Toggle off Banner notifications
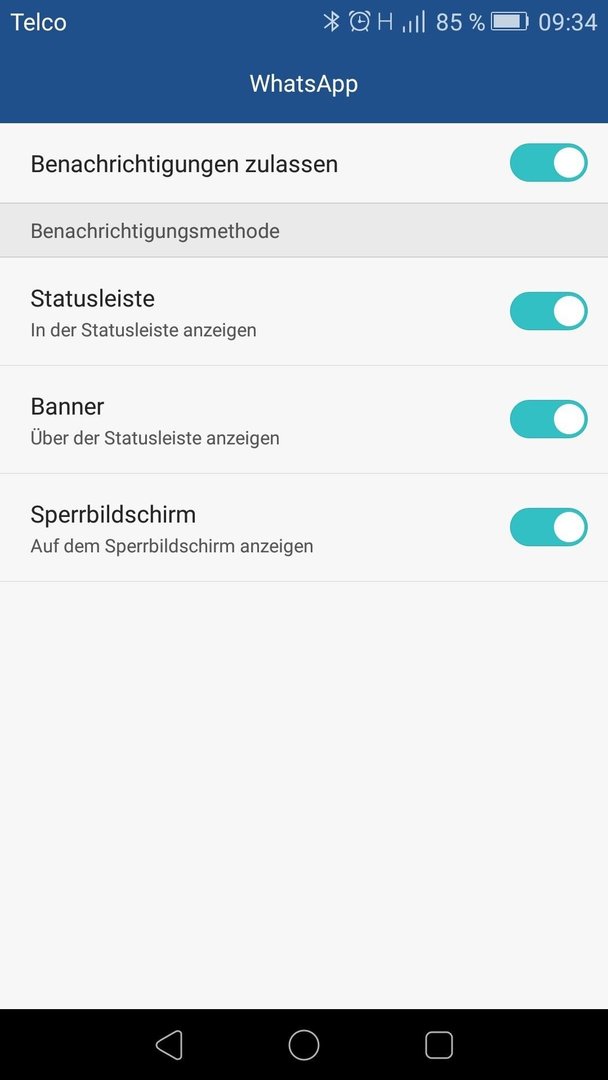 tap(548, 419)
